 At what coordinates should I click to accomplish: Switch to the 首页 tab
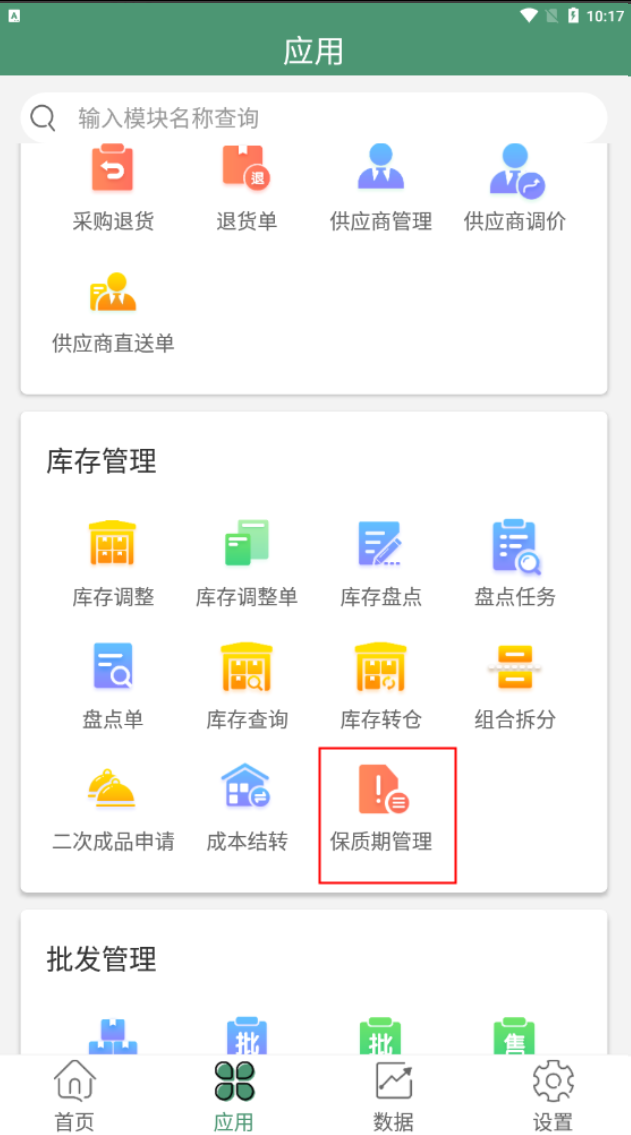(75, 1095)
